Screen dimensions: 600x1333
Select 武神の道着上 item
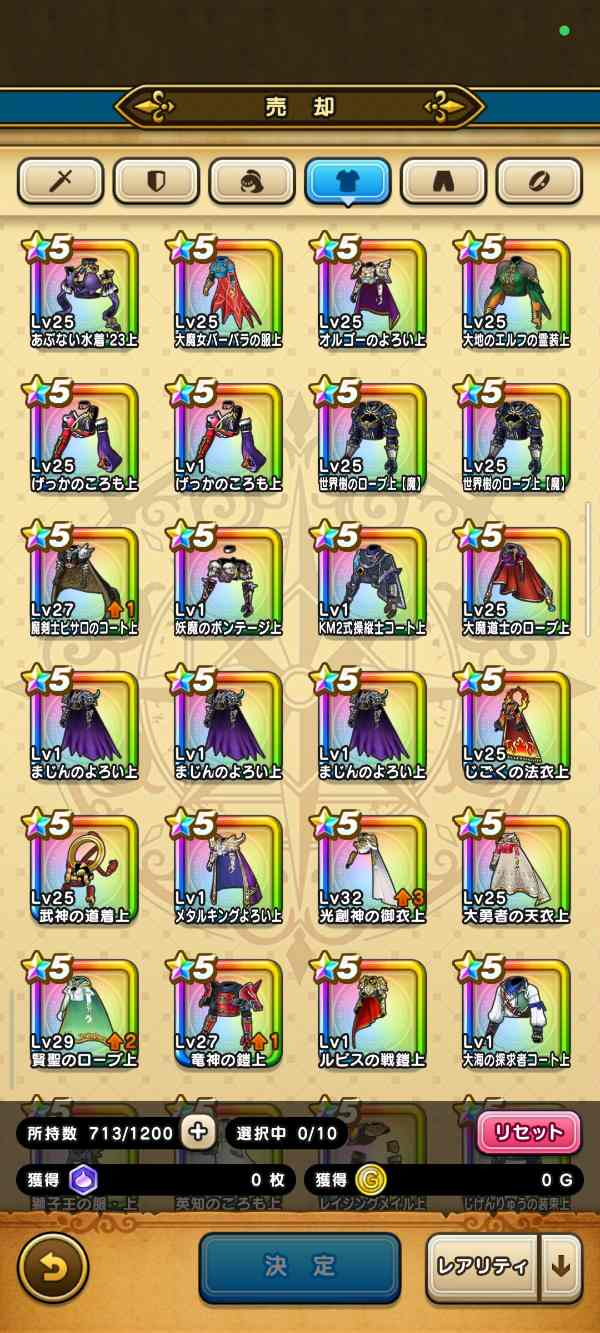tap(84, 869)
